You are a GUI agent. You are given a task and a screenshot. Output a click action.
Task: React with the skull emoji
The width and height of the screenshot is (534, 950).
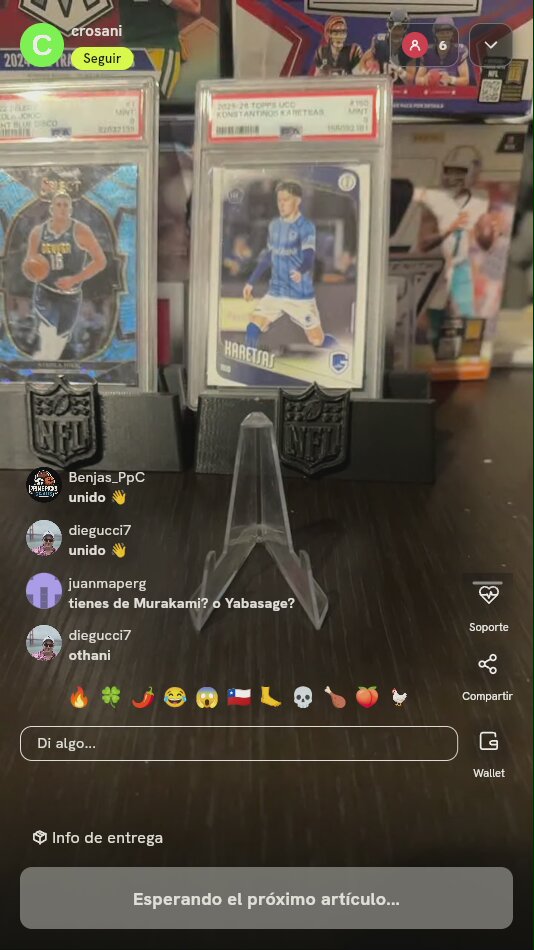[x=303, y=697]
